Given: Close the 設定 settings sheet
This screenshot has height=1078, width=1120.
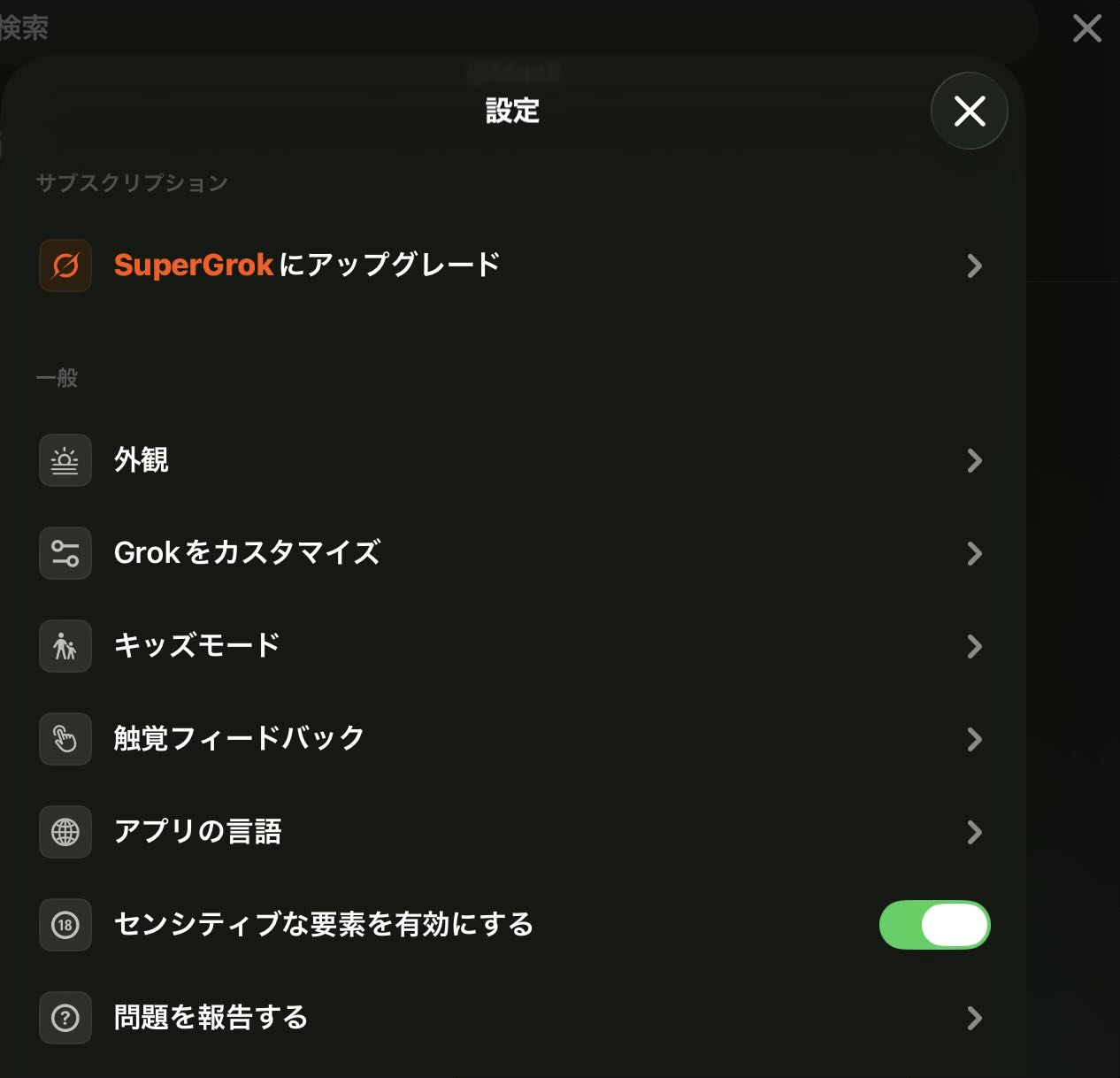Looking at the screenshot, I should [x=969, y=111].
